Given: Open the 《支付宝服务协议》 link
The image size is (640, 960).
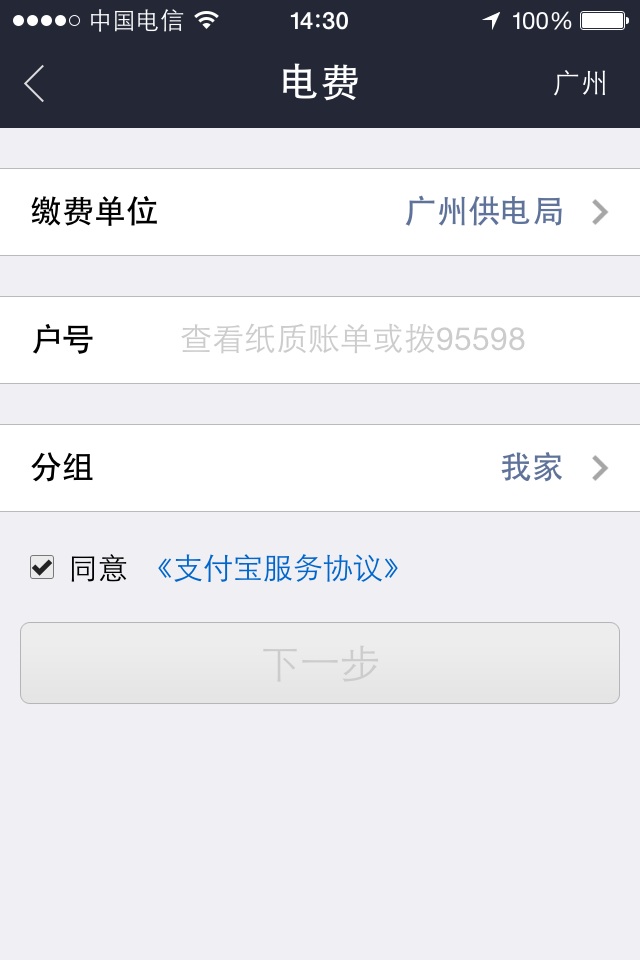Looking at the screenshot, I should click(277, 568).
